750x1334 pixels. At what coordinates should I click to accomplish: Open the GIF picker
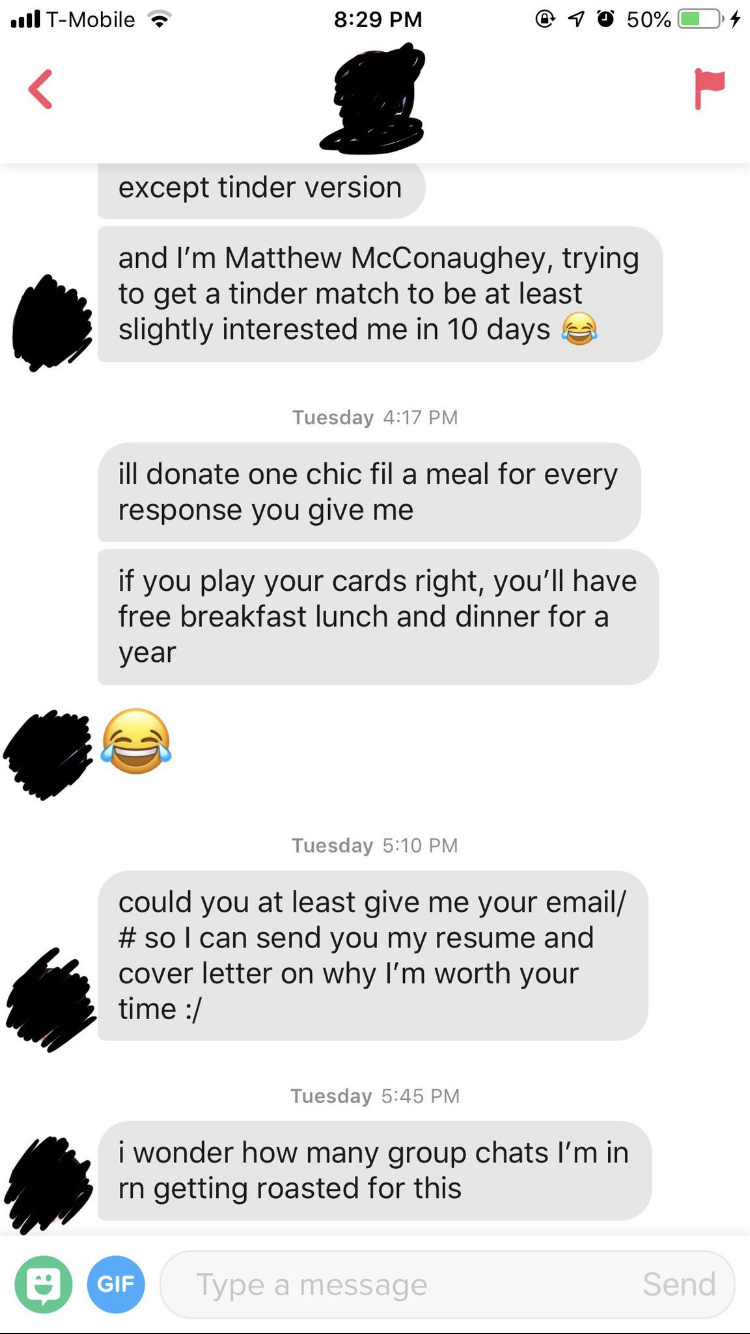[116, 1283]
